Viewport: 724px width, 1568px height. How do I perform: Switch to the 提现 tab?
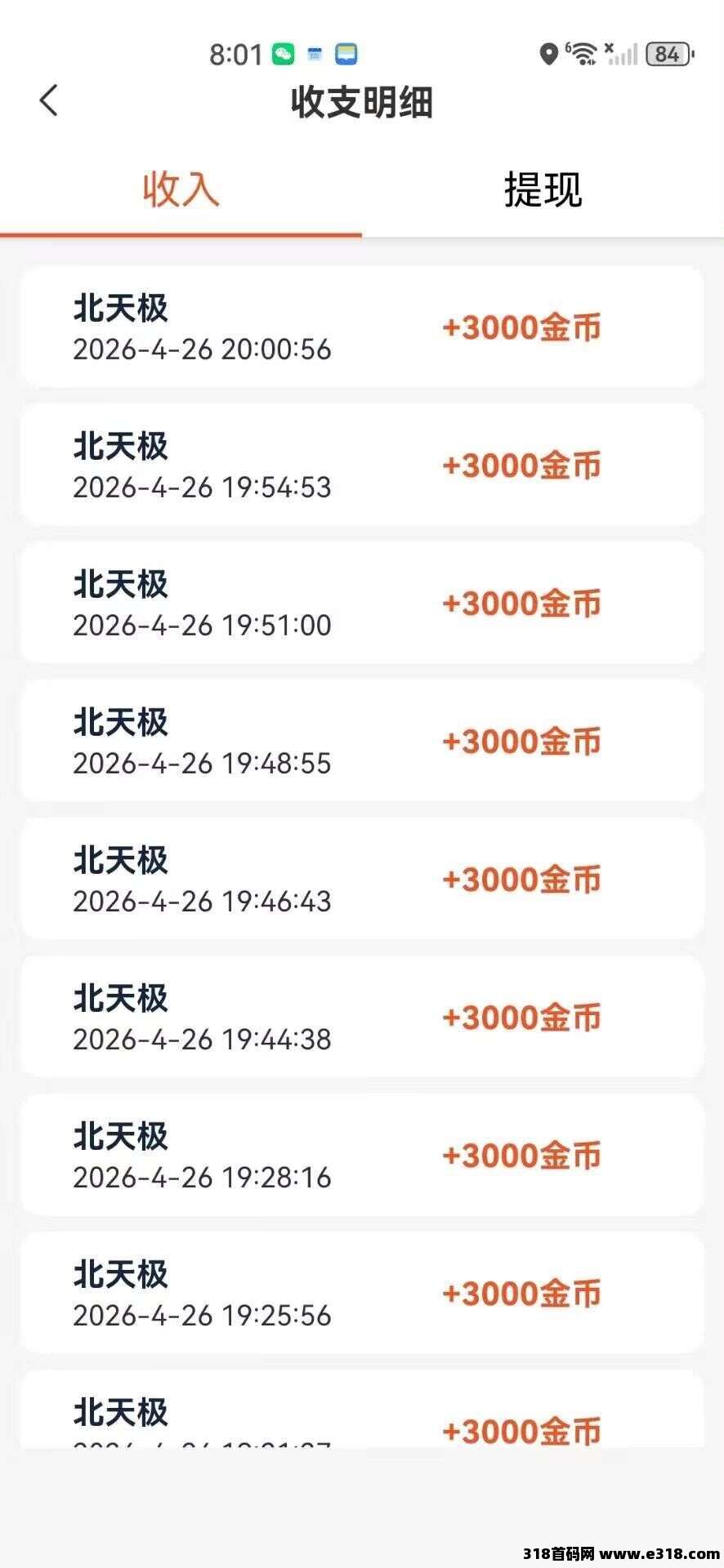[543, 190]
